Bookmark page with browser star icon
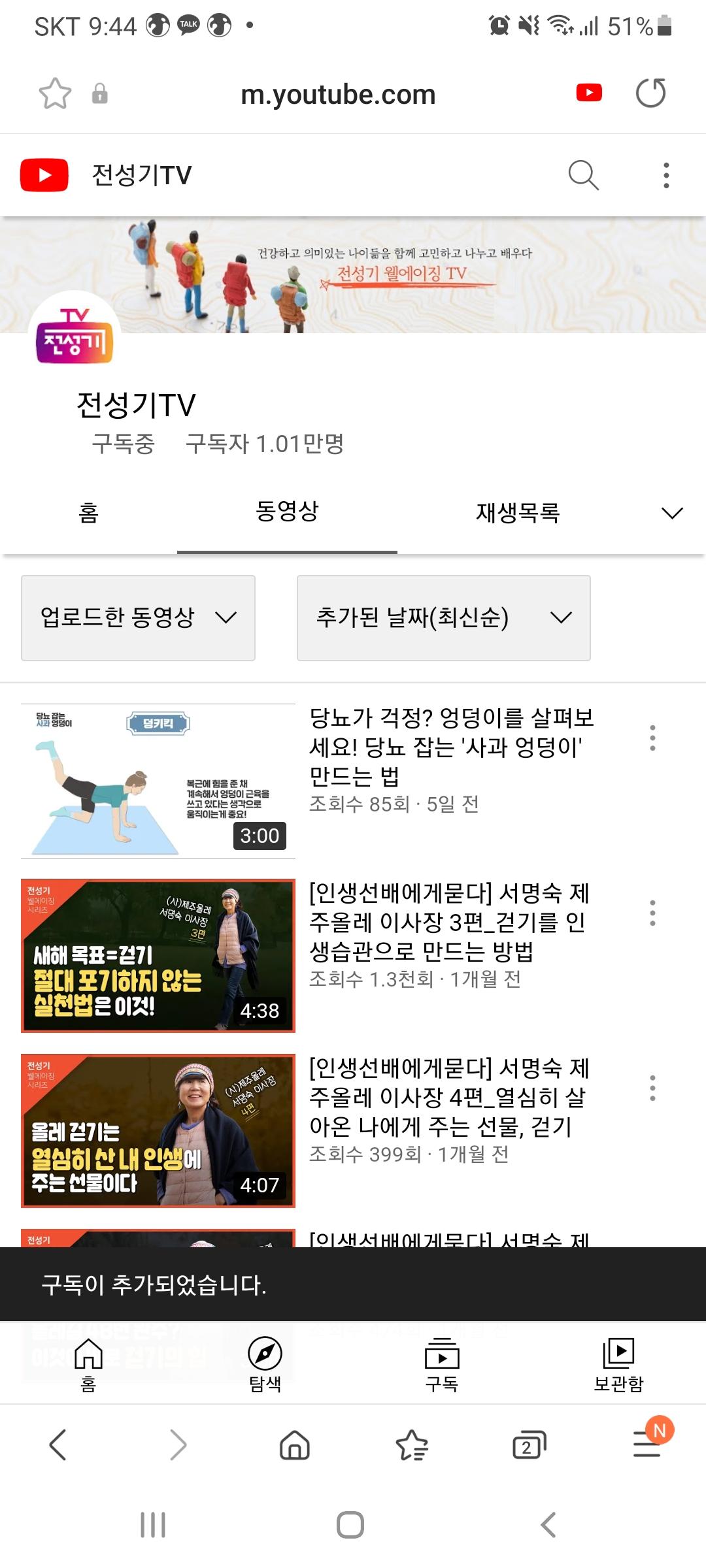This screenshot has height=1568, width=706. [x=55, y=93]
